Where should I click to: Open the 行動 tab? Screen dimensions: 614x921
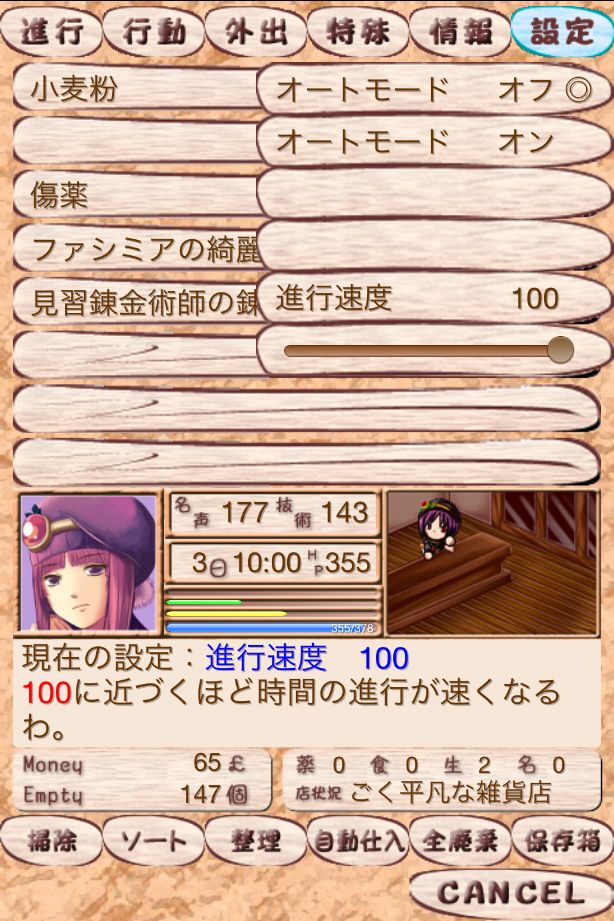pyautogui.click(x=153, y=32)
